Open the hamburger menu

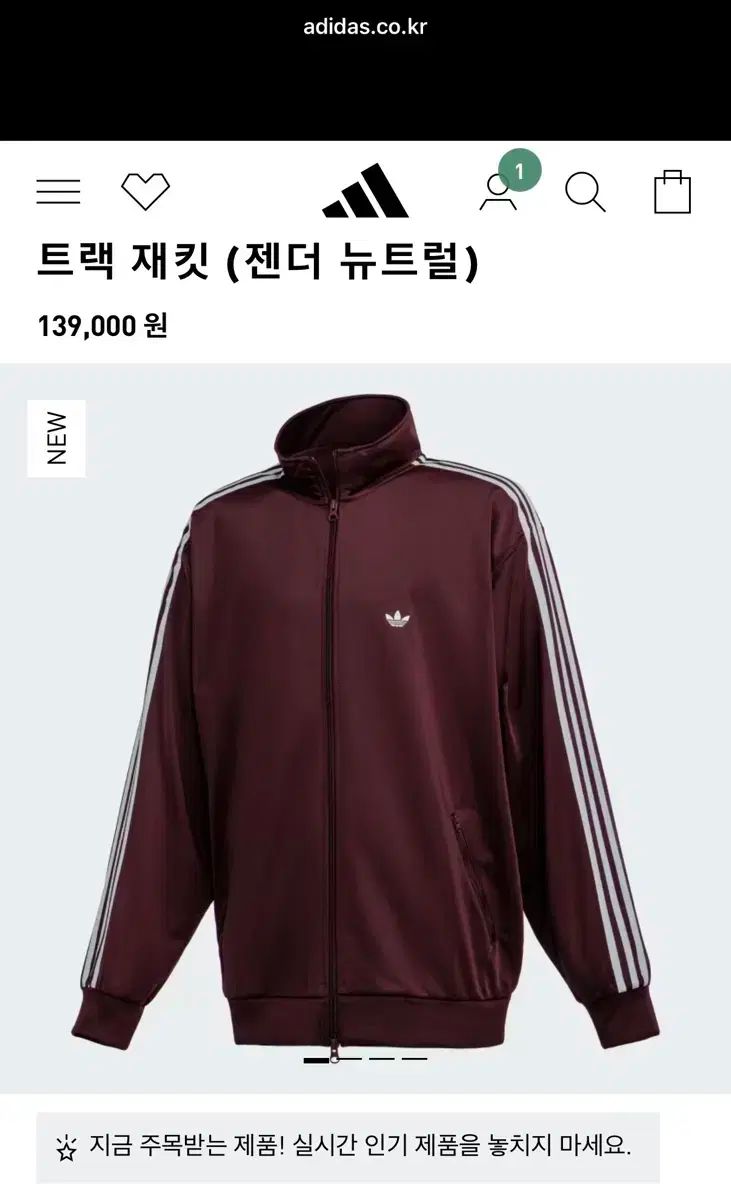point(58,191)
